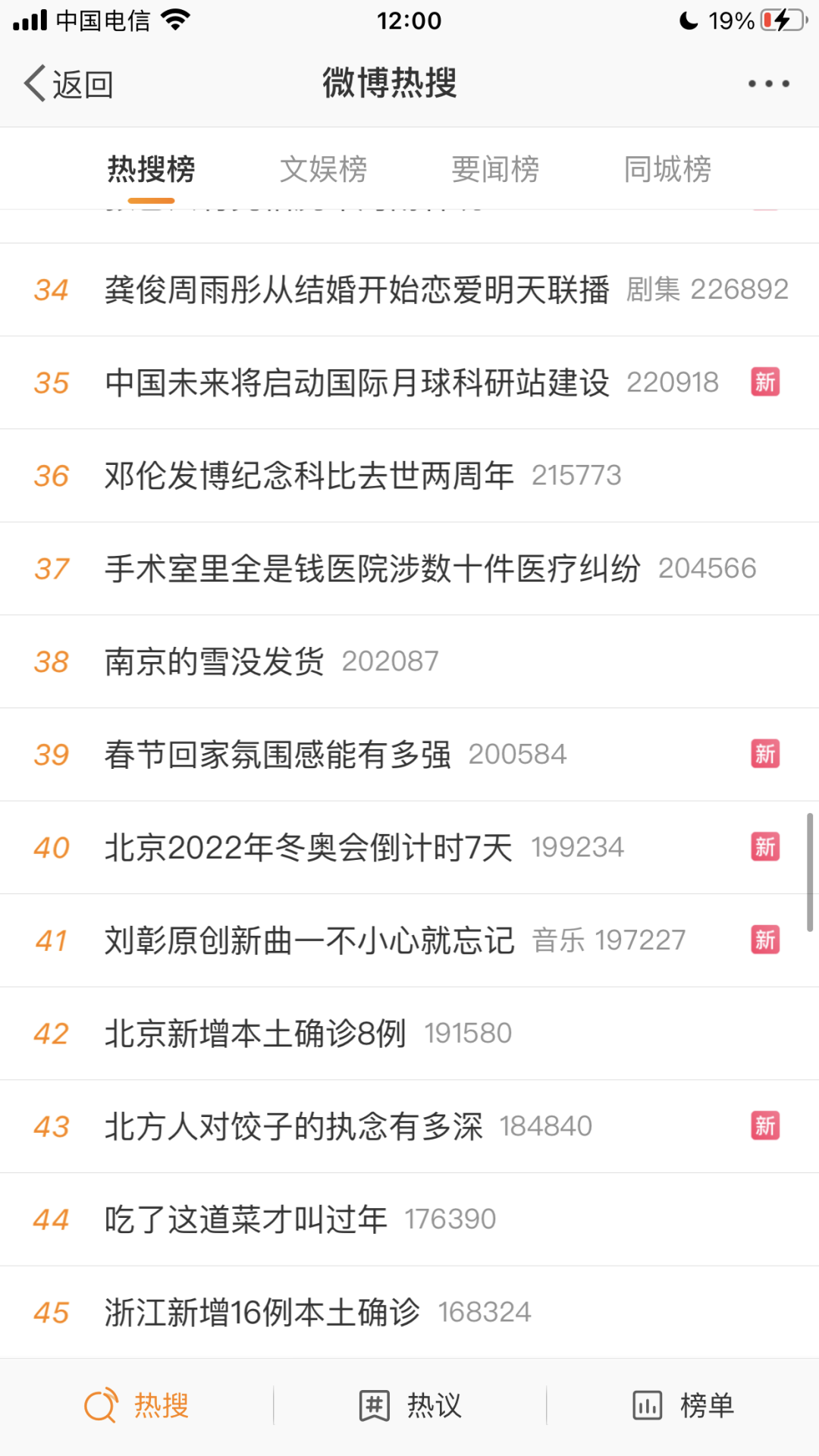Open topic 北京新增本土确诊8例

[x=255, y=1034]
